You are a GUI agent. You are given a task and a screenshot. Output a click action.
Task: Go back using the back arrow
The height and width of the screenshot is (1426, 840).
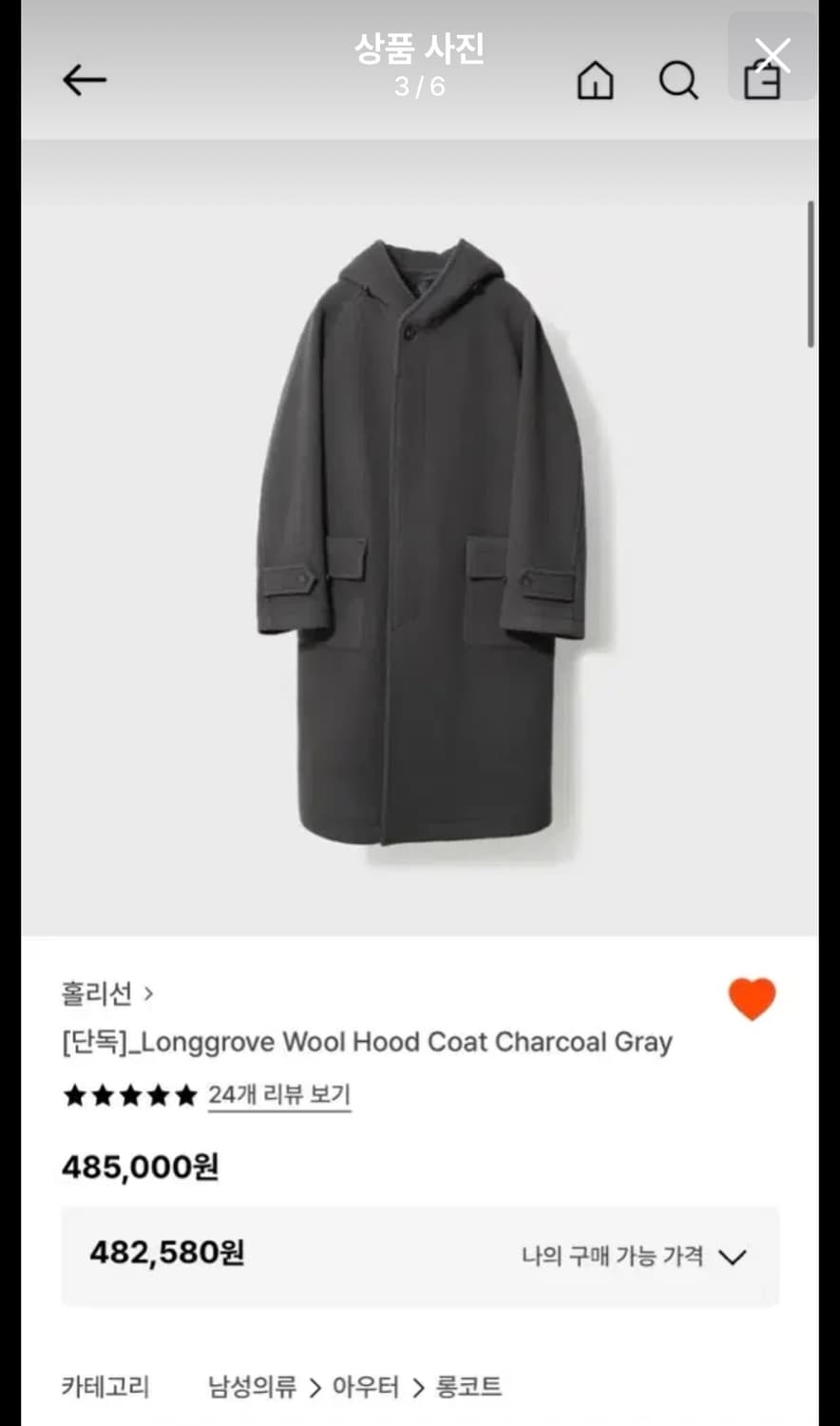[x=84, y=80]
